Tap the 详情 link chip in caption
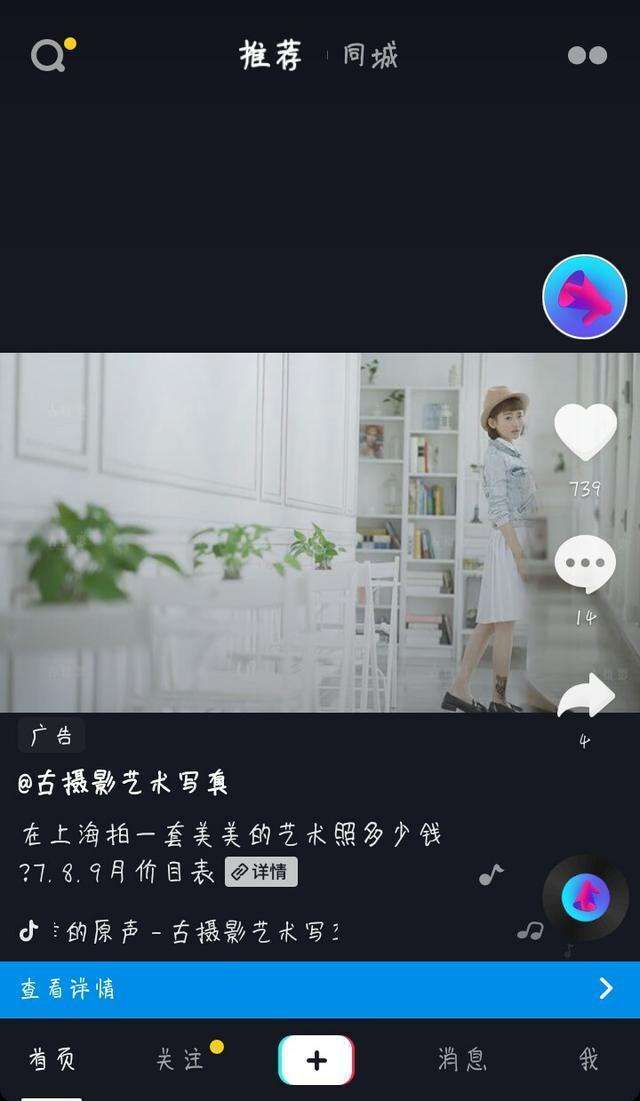 pos(261,872)
